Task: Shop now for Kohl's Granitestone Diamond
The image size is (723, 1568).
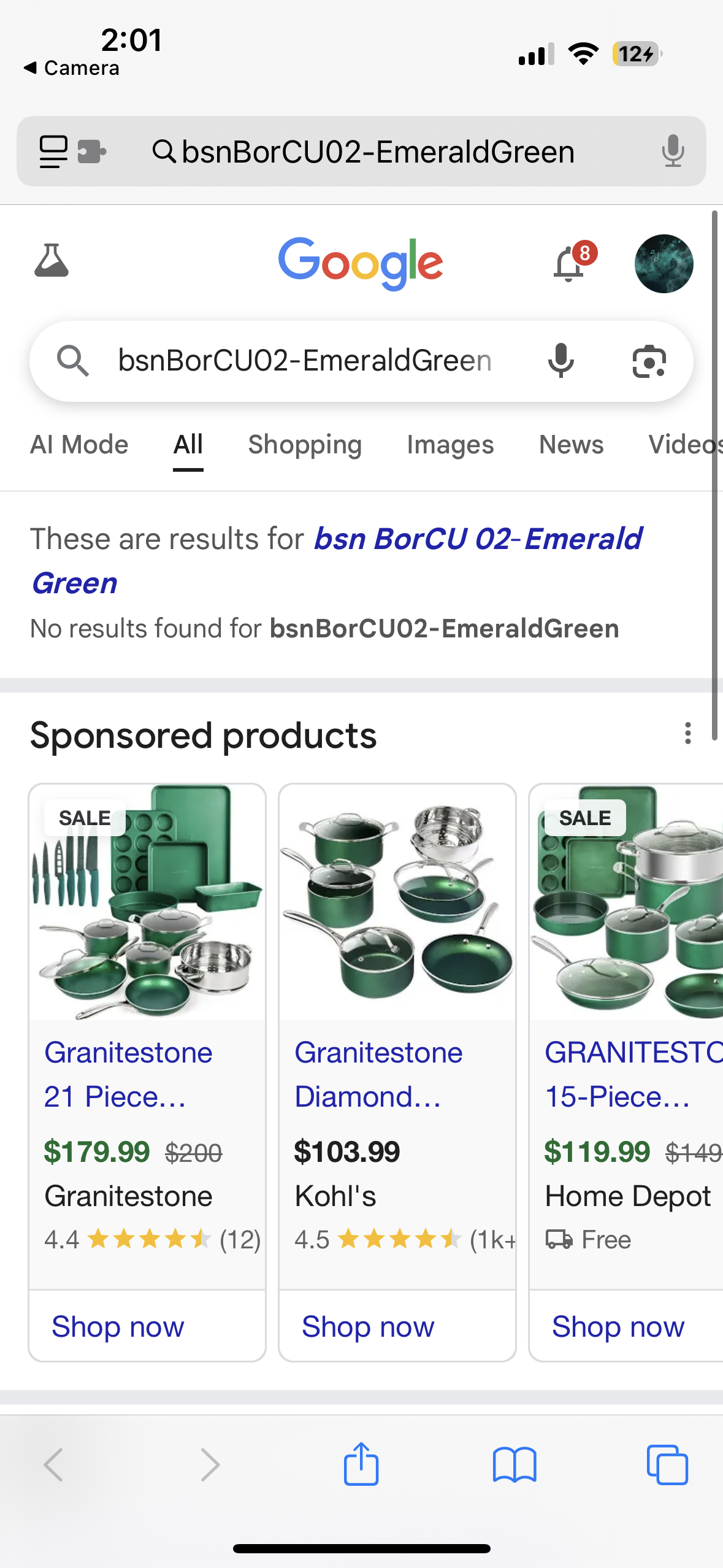Action: click(x=368, y=1326)
